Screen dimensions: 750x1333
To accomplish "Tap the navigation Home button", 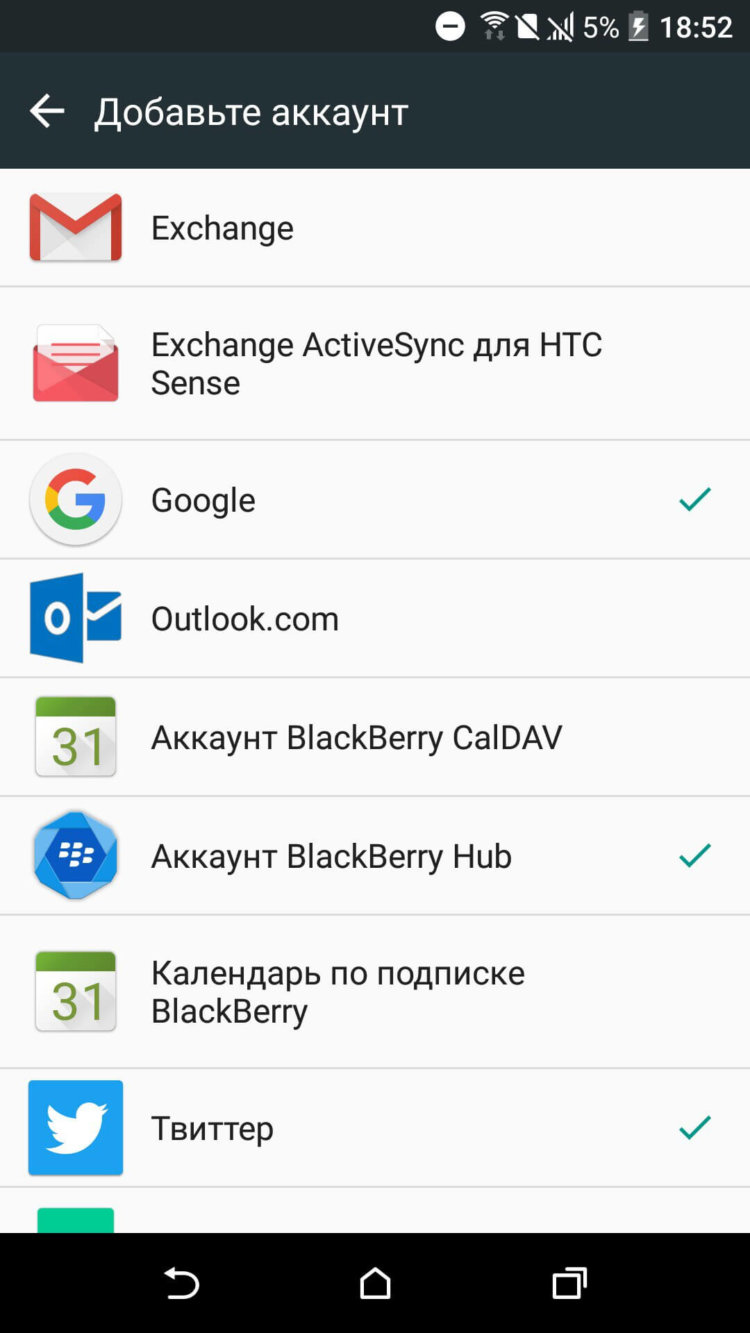I will click(x=375, y=1285).
